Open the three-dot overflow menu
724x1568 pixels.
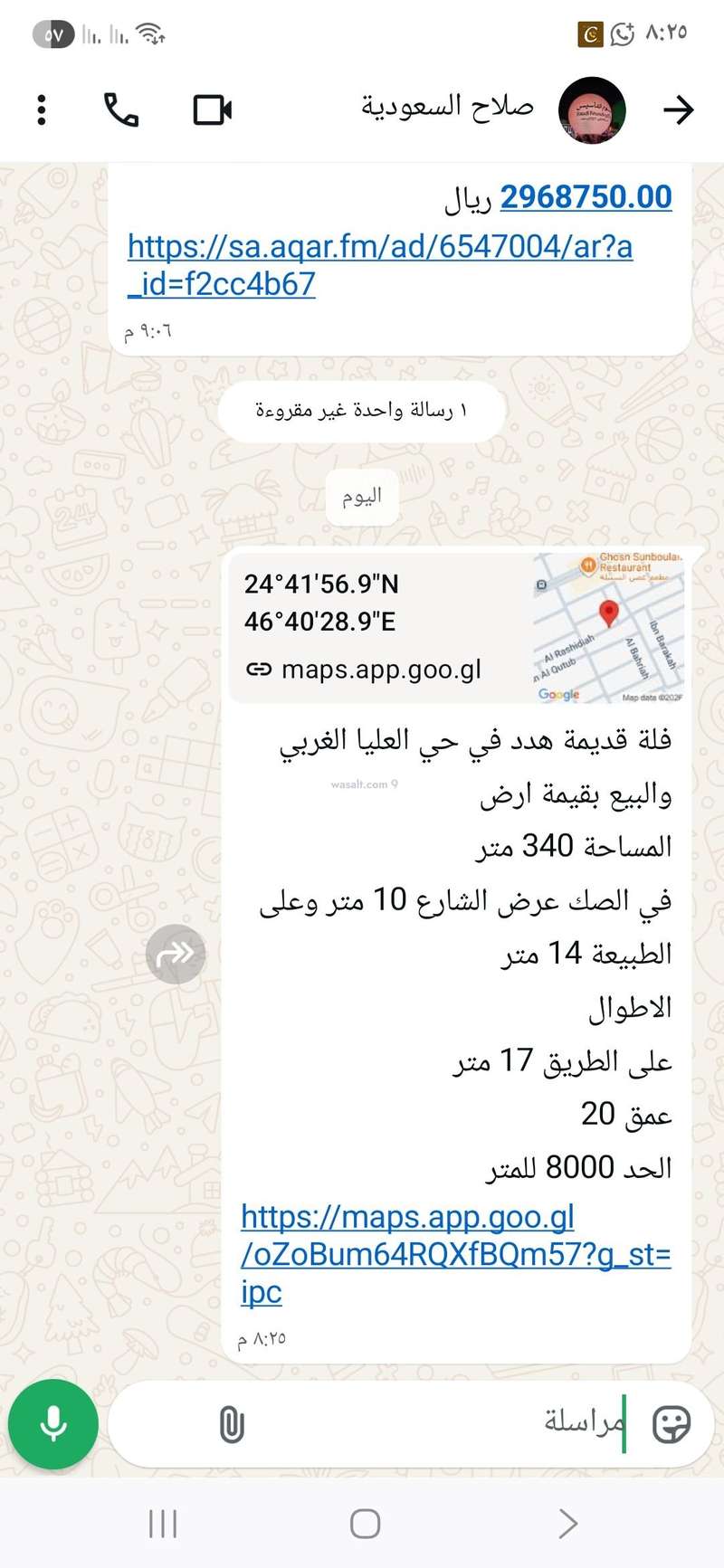coord(42,109)
